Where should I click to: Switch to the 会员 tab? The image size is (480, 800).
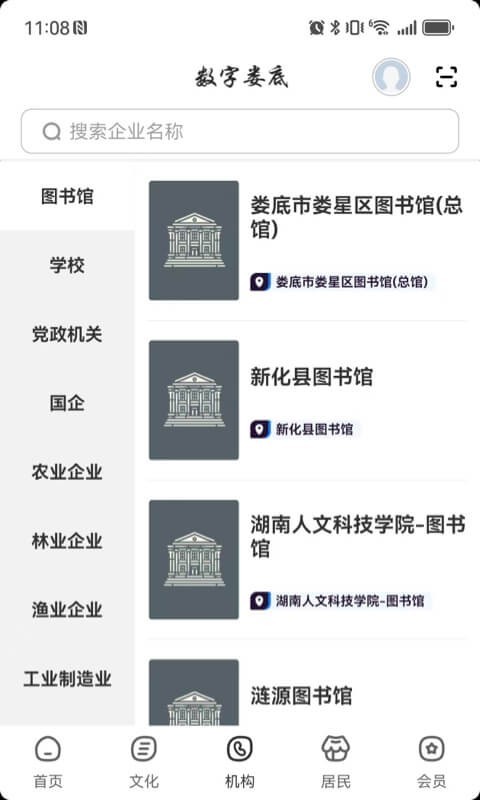pyautogui.click(x=432, y=762)
